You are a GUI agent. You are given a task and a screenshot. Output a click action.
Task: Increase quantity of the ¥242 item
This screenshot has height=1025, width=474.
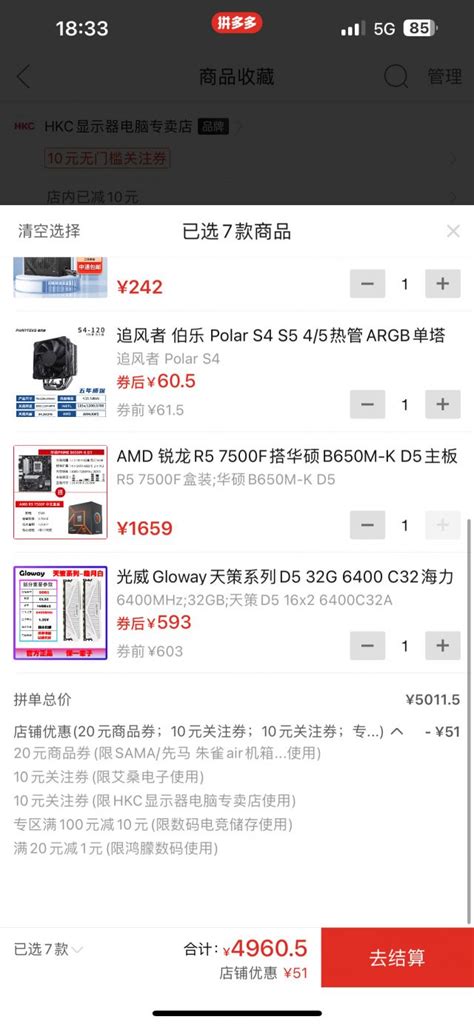coord(443,284)
